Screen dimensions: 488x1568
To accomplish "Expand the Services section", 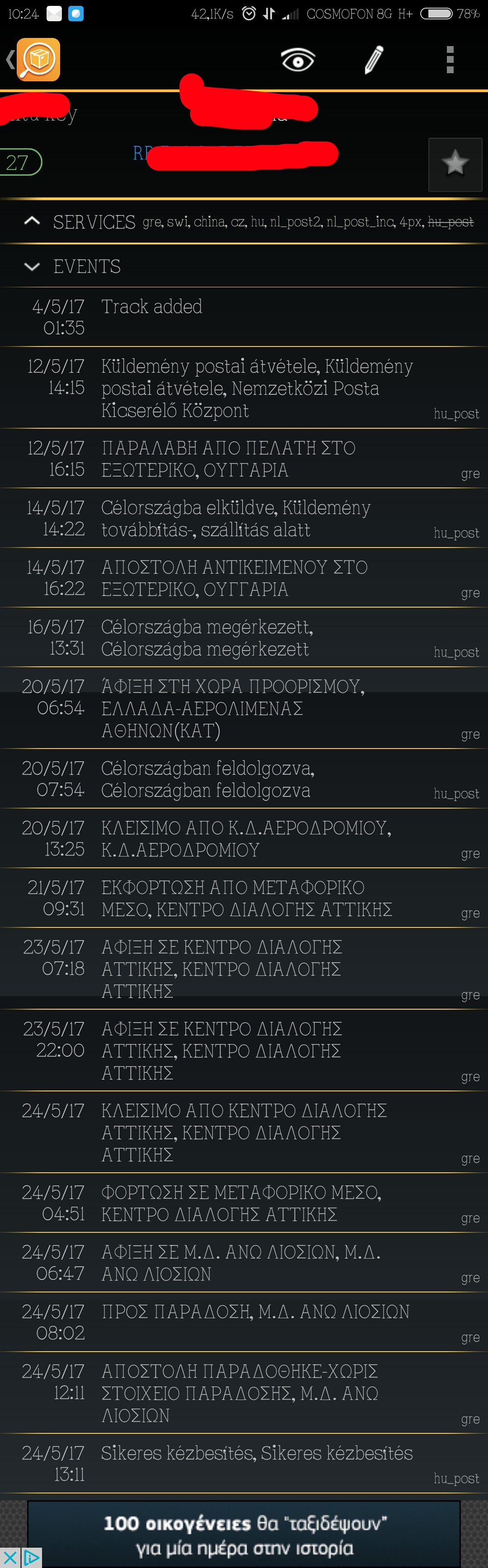I will [x=32, y=221].
